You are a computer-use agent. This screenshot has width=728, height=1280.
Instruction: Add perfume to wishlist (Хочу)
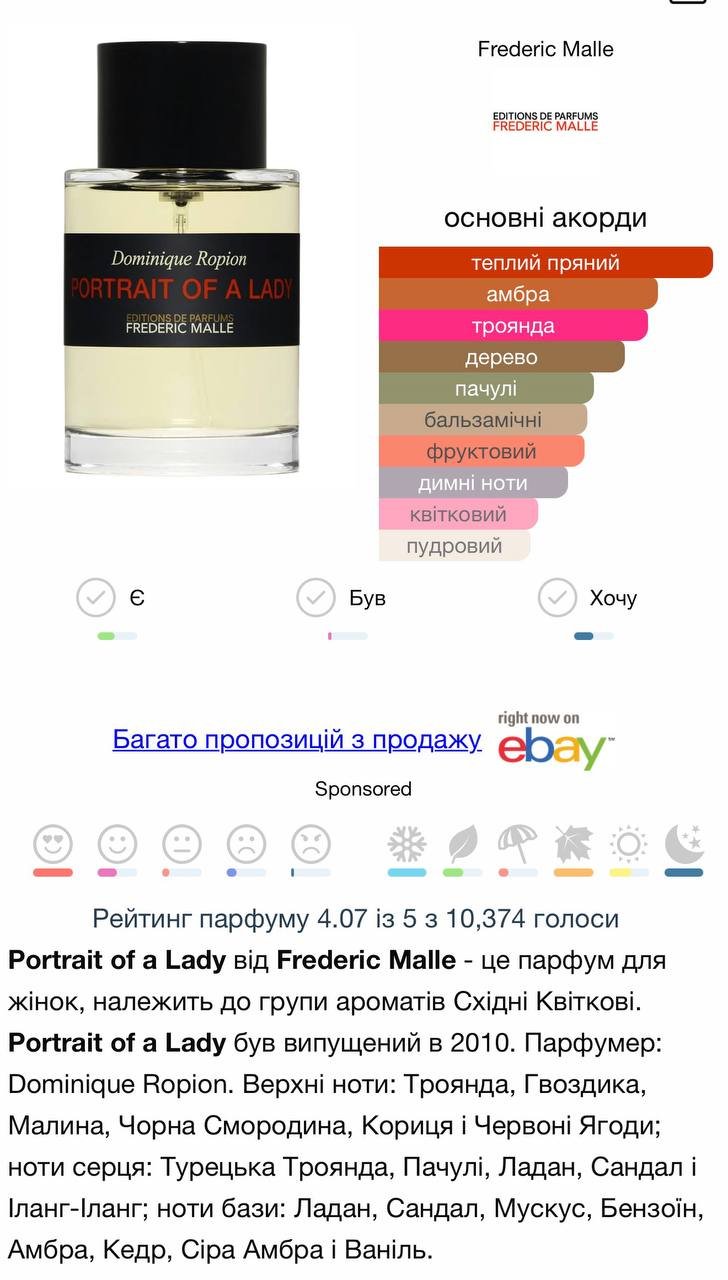pyautogui.click(x=557, y=598)
